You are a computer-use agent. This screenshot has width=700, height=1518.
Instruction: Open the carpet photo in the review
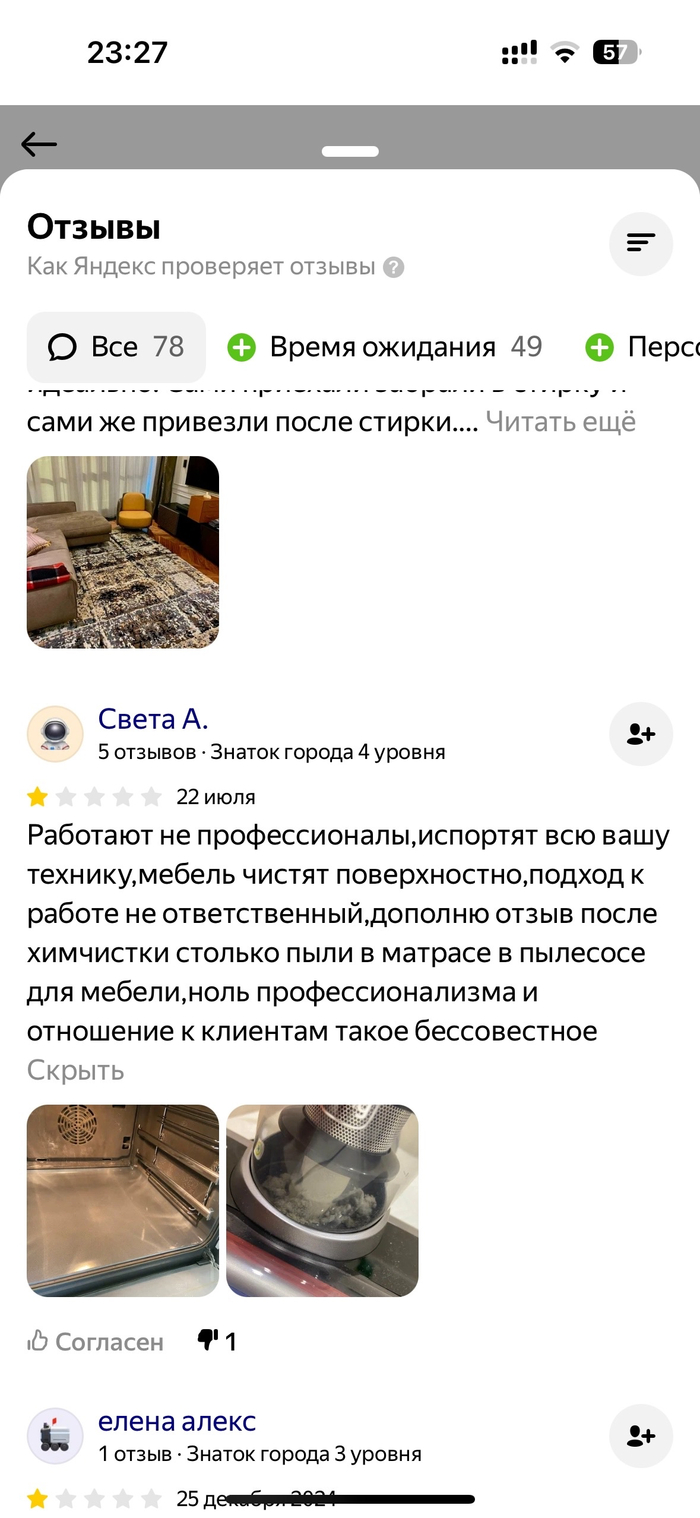(x=122, y=552)
